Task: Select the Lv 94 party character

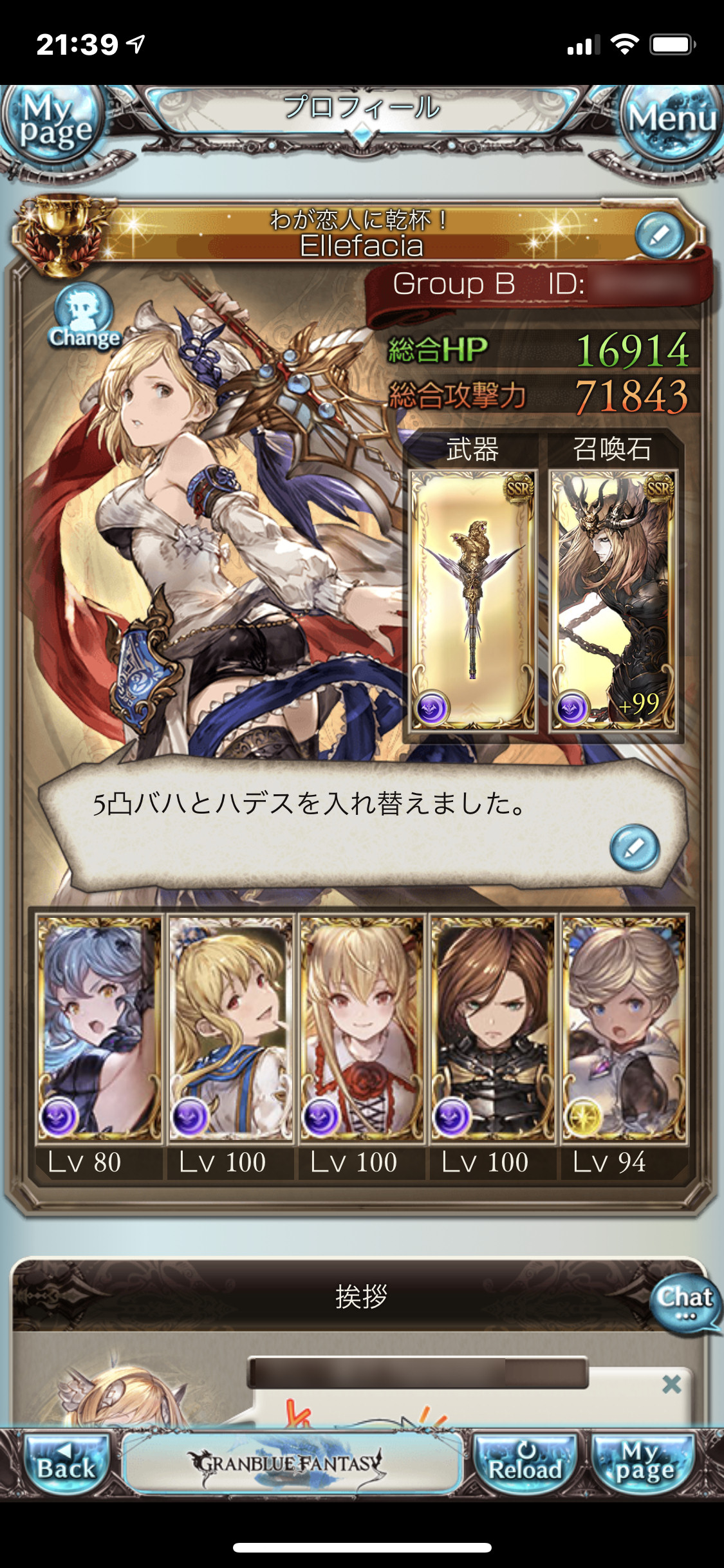Action: (624, 1047)
